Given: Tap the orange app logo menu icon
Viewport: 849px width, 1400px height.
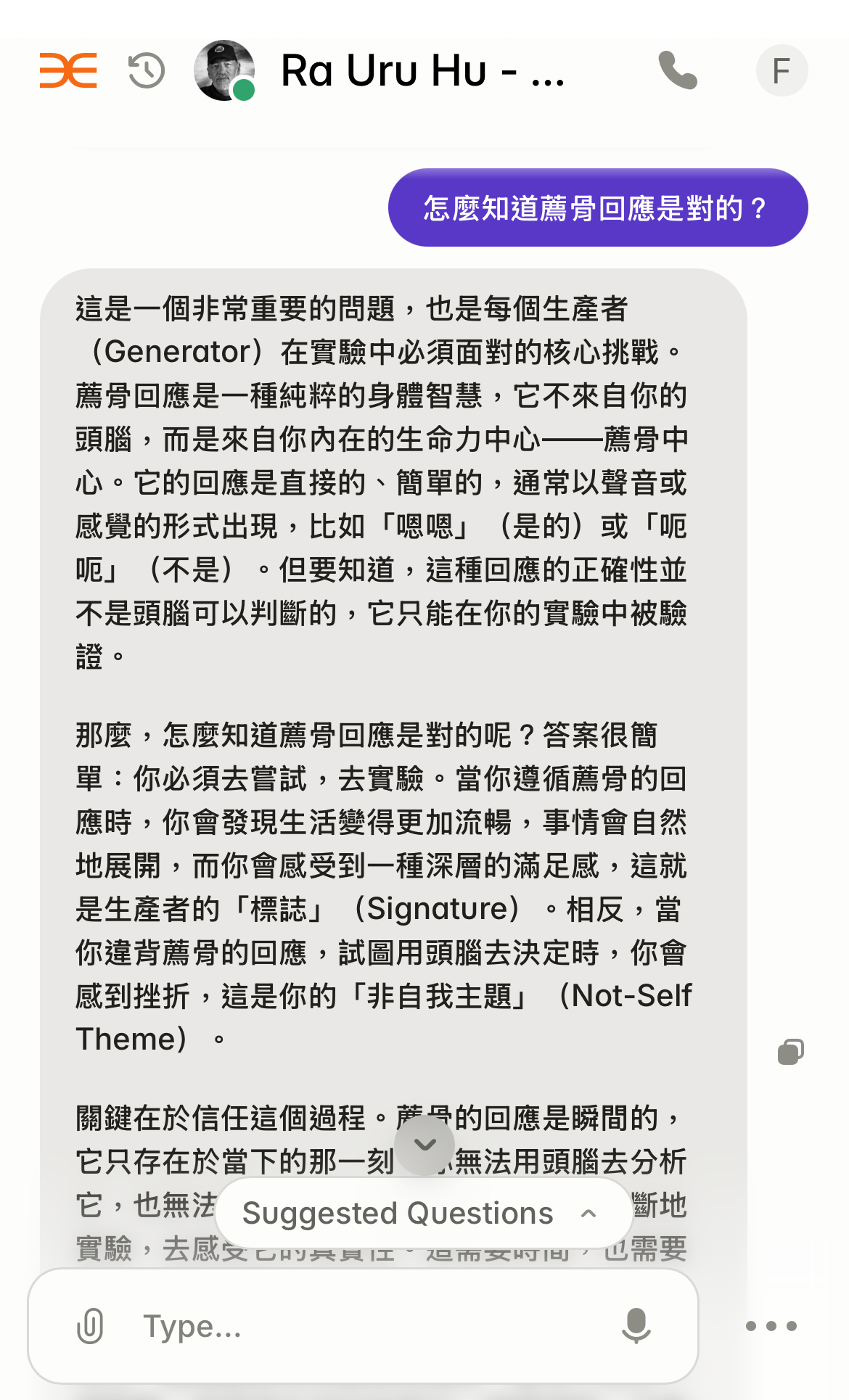Looking at the screenshot, I should (x=68, y=71).
